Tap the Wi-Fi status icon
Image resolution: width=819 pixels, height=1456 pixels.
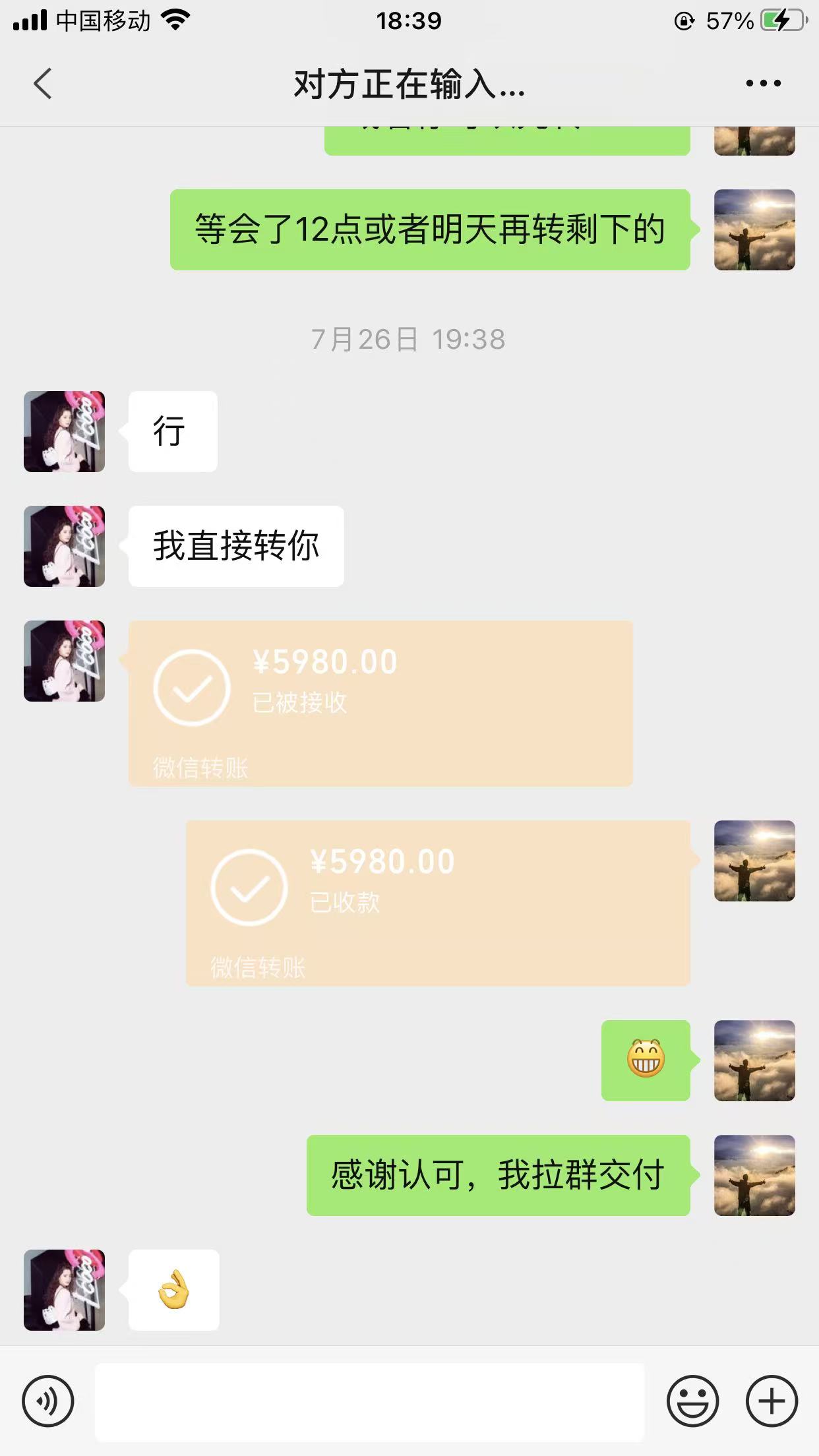coord(175,20)
